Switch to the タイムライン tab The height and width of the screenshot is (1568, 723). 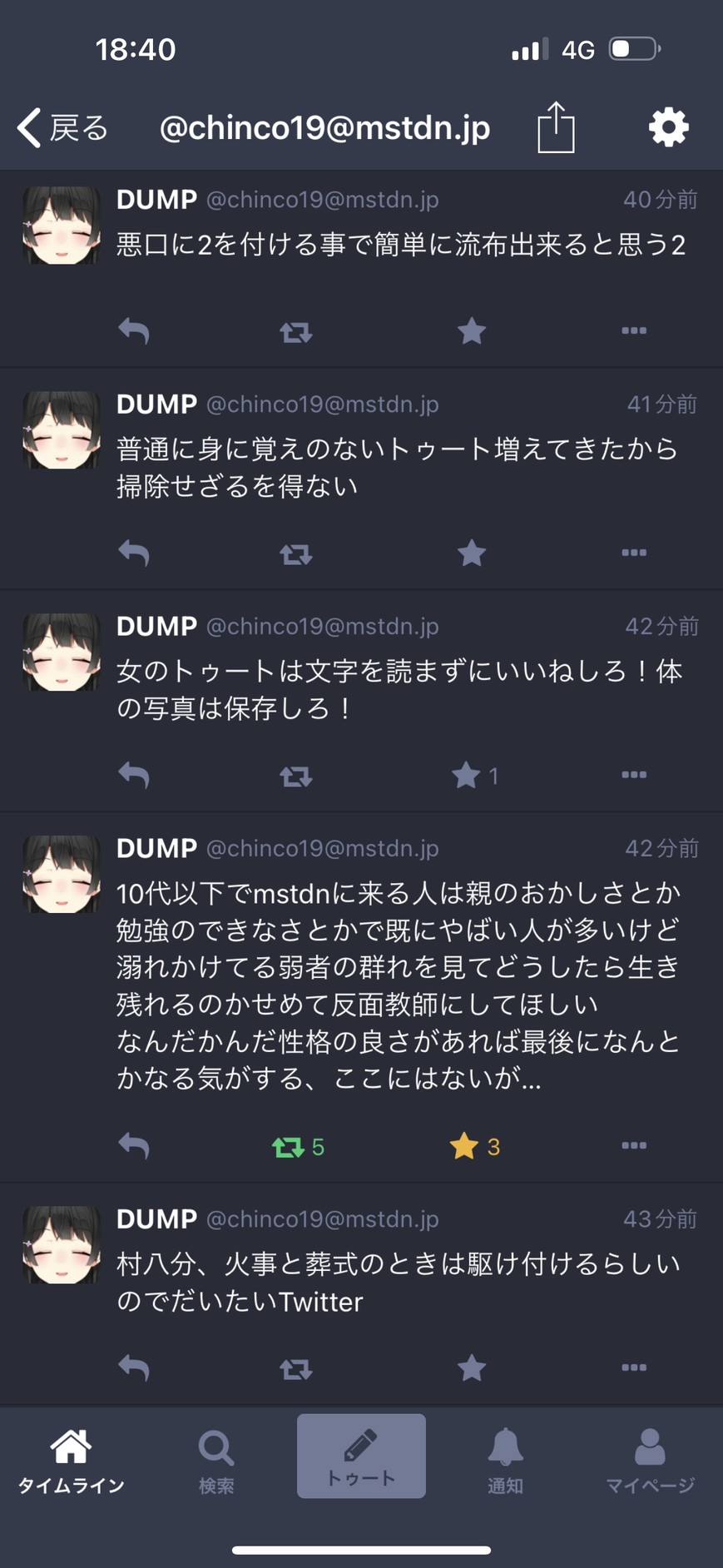tap(72, 1461)
